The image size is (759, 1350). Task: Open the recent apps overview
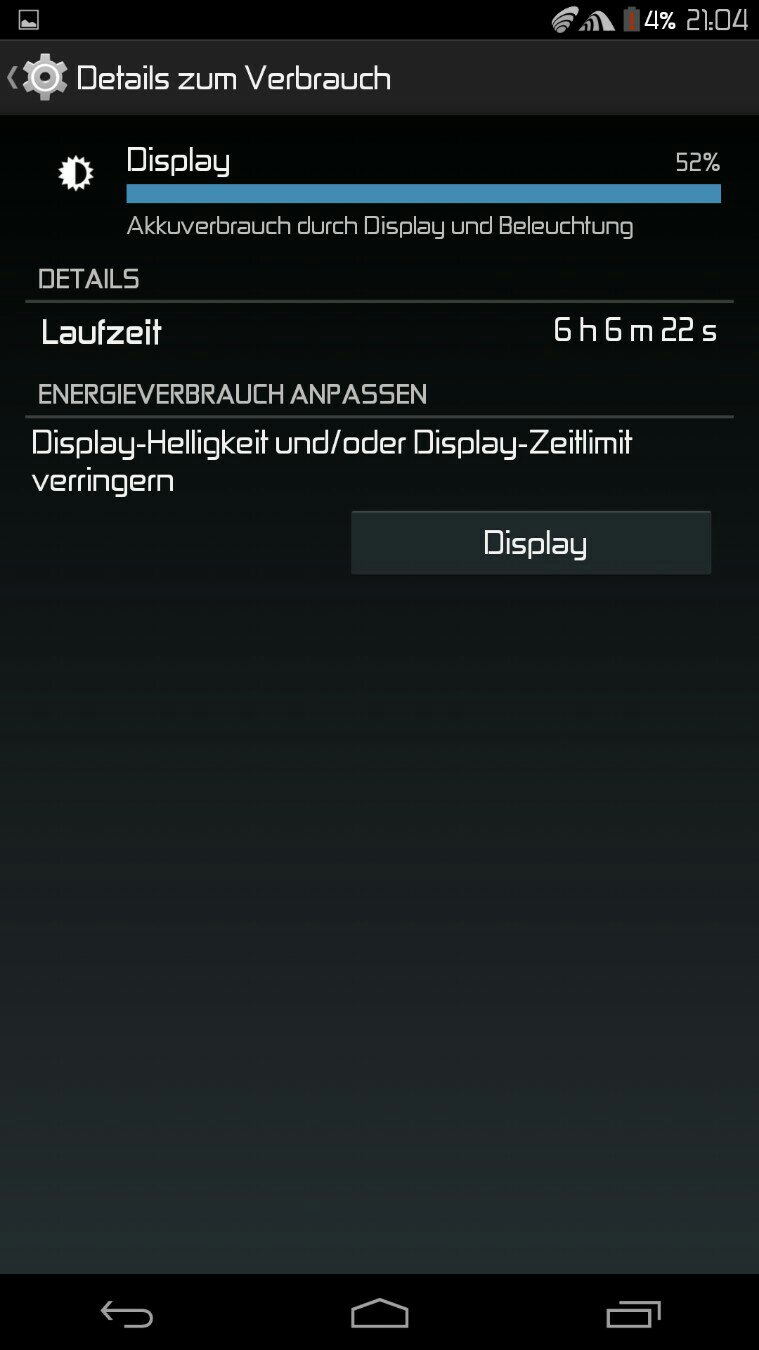pos(633,1313)
